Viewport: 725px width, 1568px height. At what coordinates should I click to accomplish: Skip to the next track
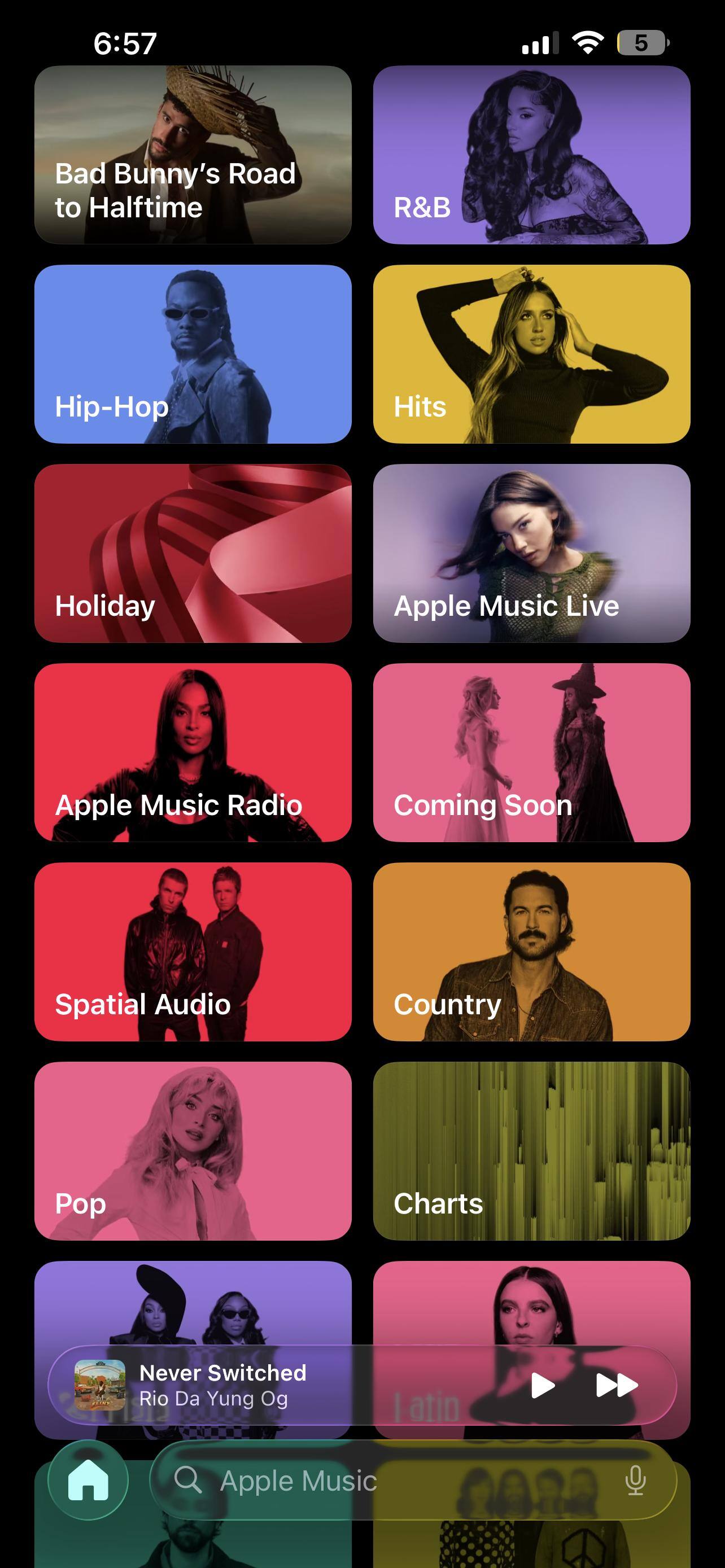(x=616, y=1385)
